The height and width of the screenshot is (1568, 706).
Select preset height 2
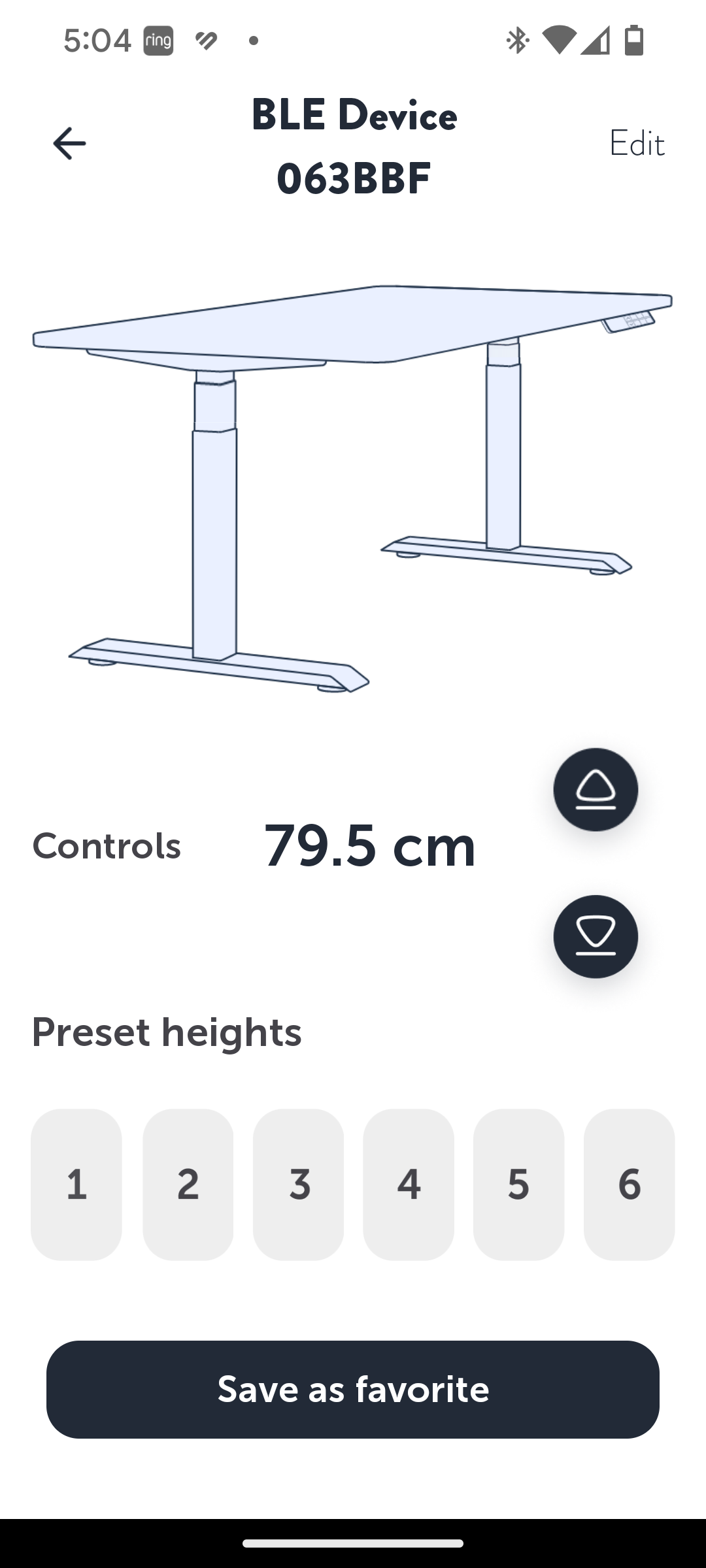pos(188,1184)
